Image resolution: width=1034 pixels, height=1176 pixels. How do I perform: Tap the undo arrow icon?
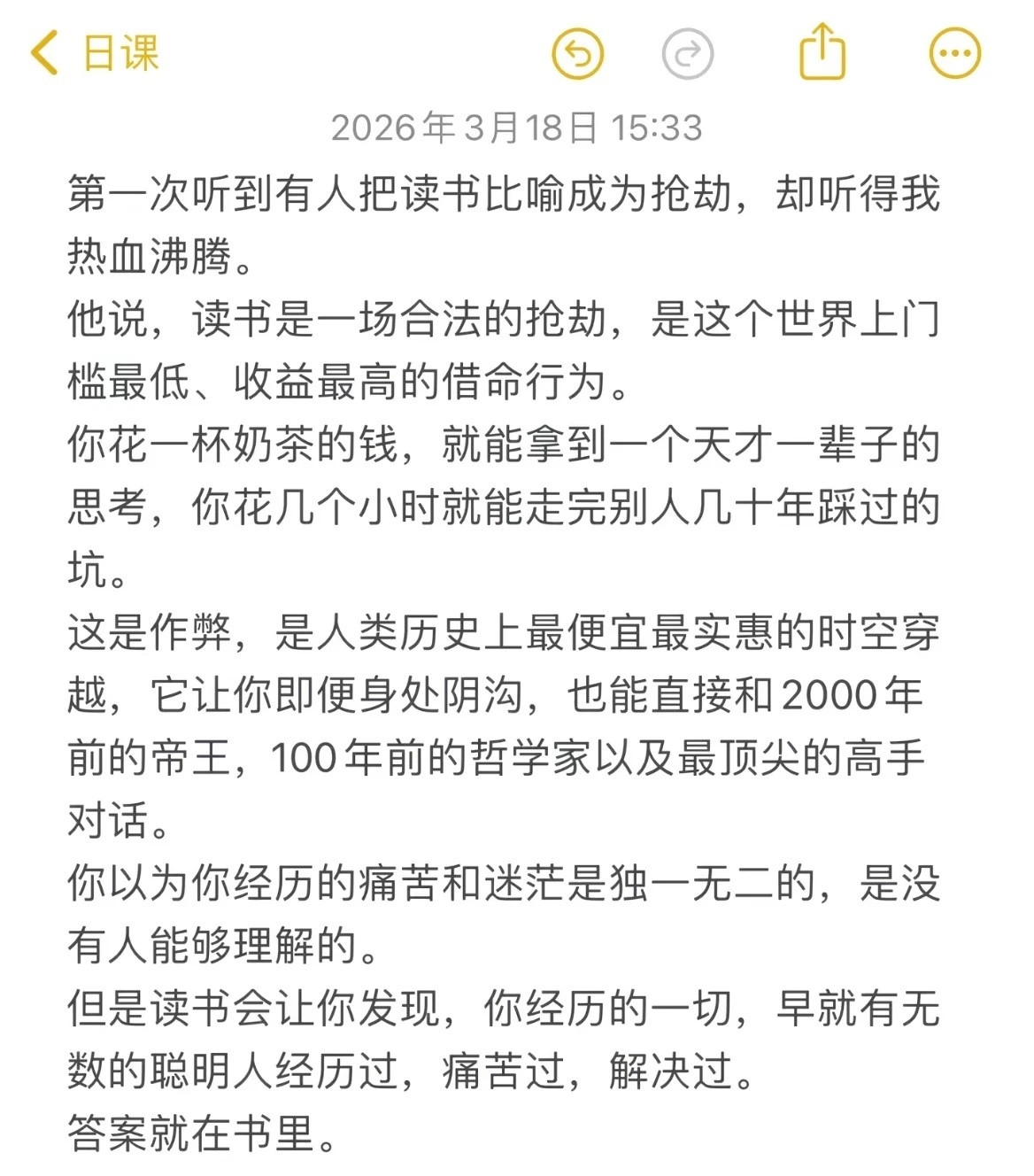coord(577,53)
